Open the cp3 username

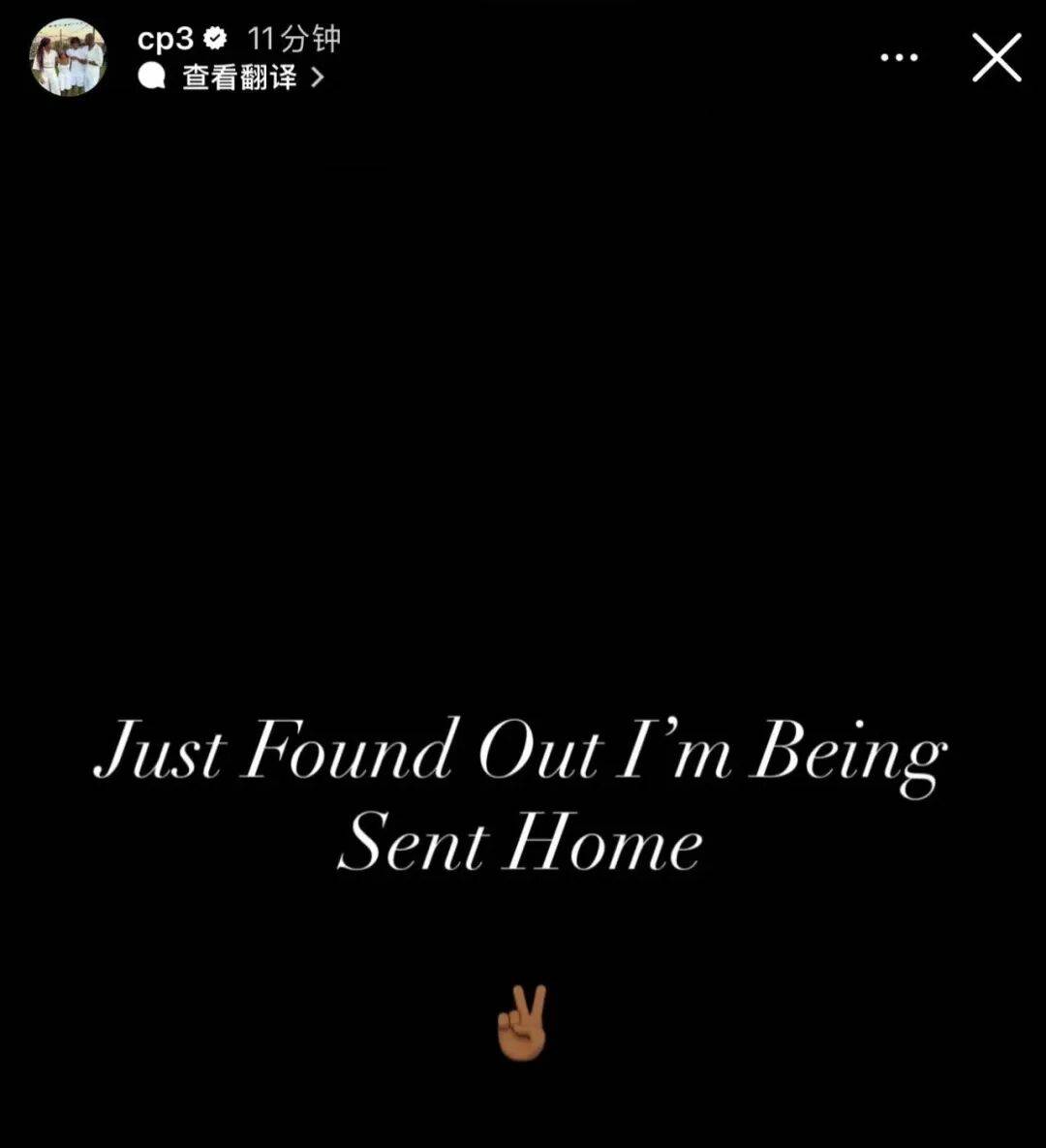(166, 39)
